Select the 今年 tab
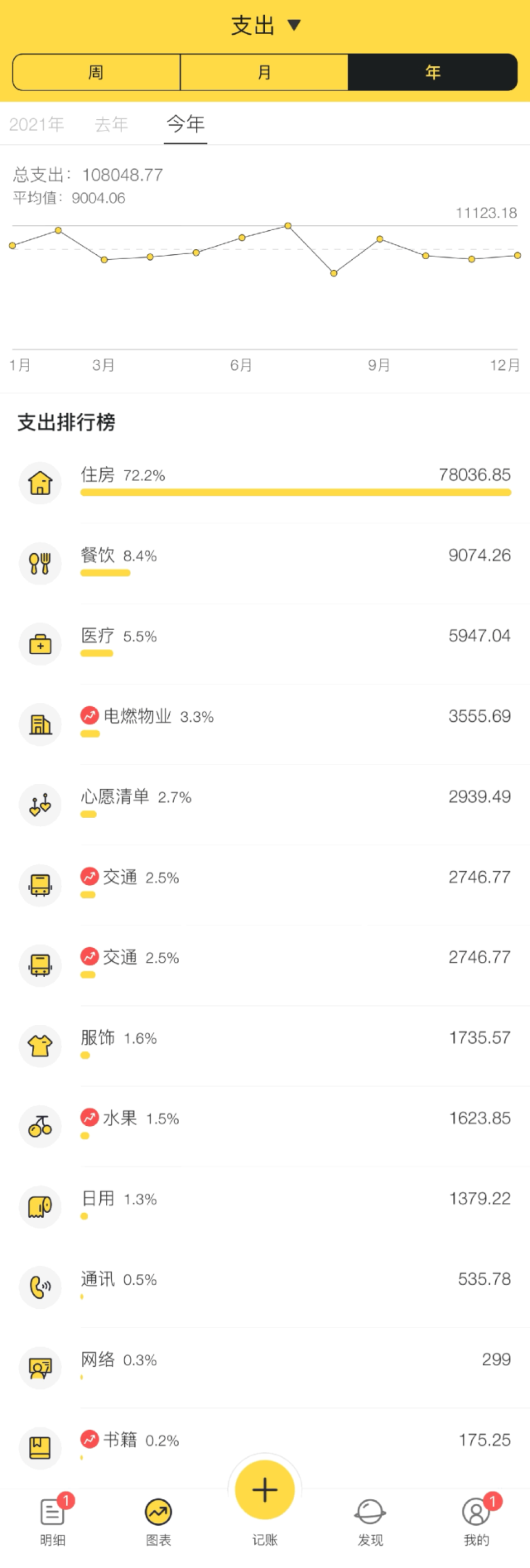Image resolution: width=530 pixels, height=1568 pixels. click(x=185, y=124)
